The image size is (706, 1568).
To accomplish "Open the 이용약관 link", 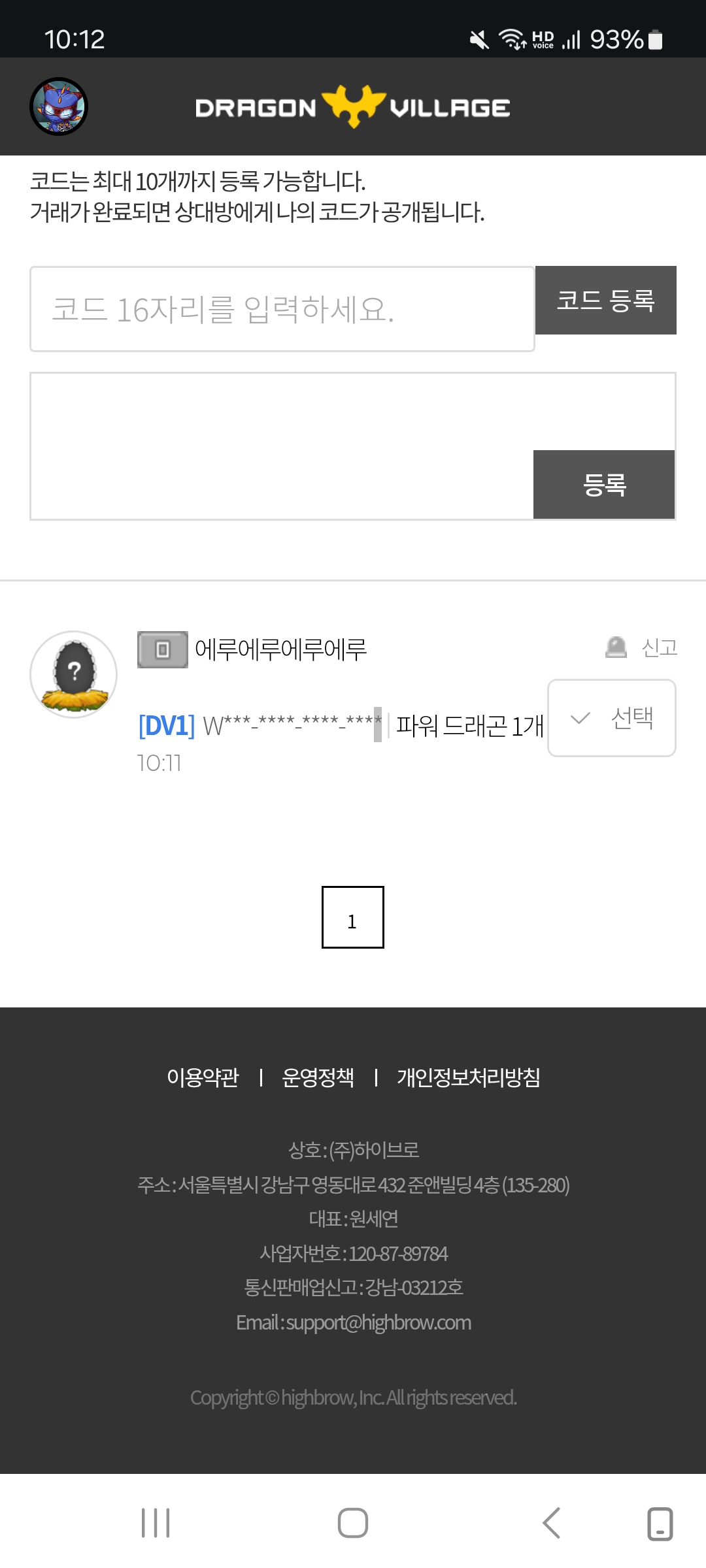I will [203, 1077].
